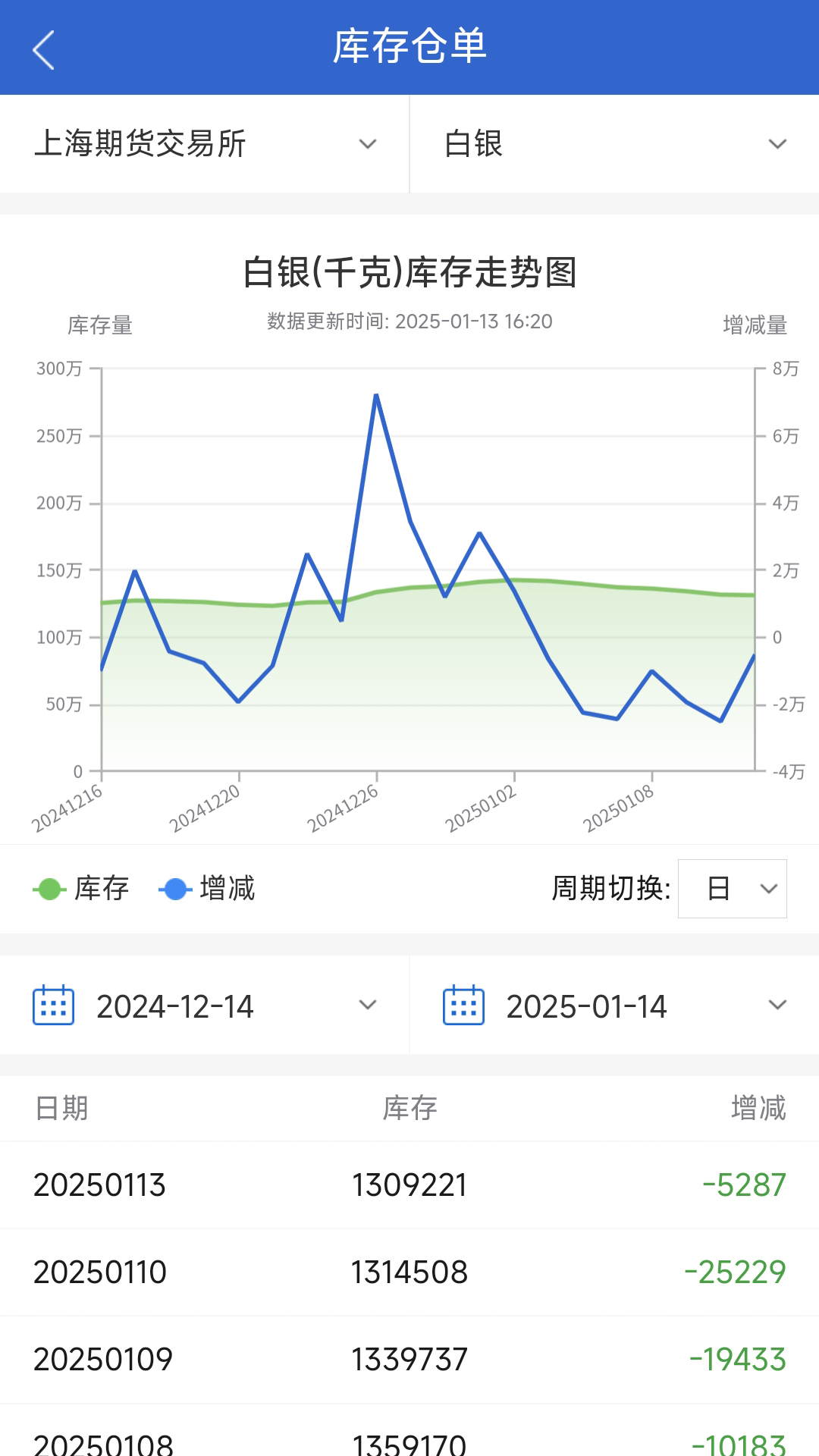The width and height of the screenshot is (819, 1456).
Task: Open the 上海期货交易所 exchange dropdown
Action: pos(205,144)
